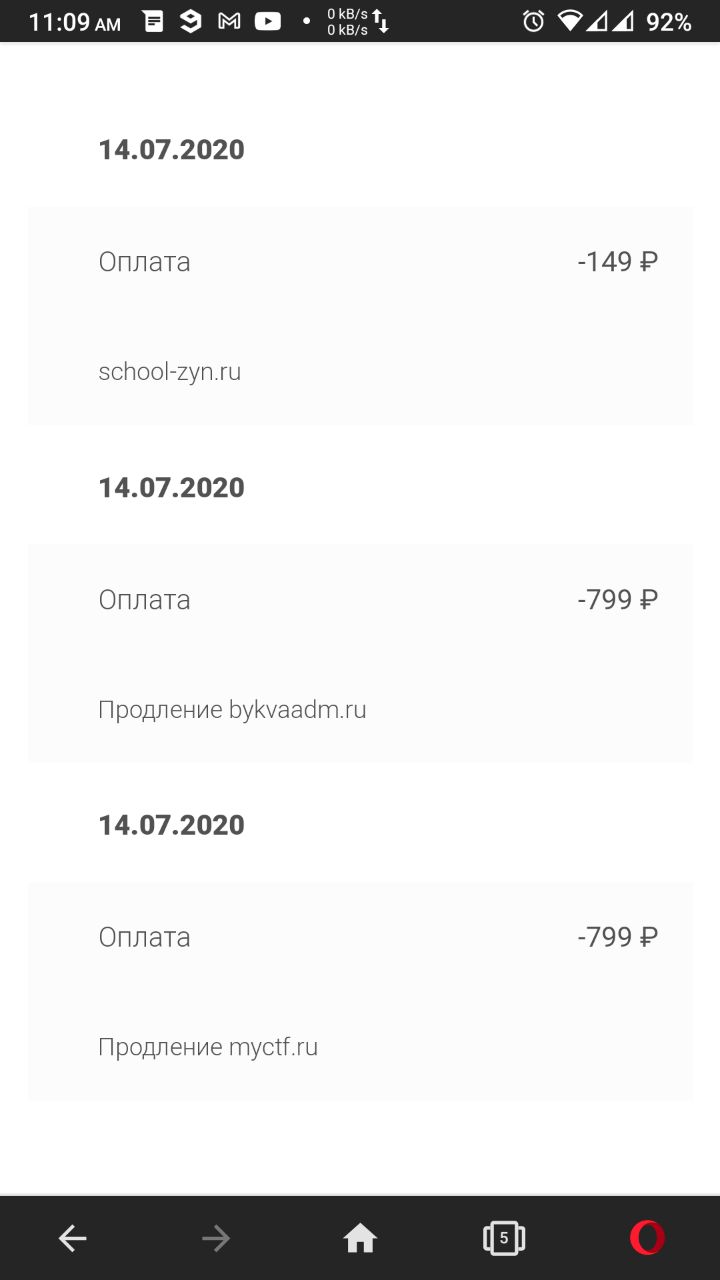Open the browser home page
720x1280 pixels.
tap(360, 1239)
